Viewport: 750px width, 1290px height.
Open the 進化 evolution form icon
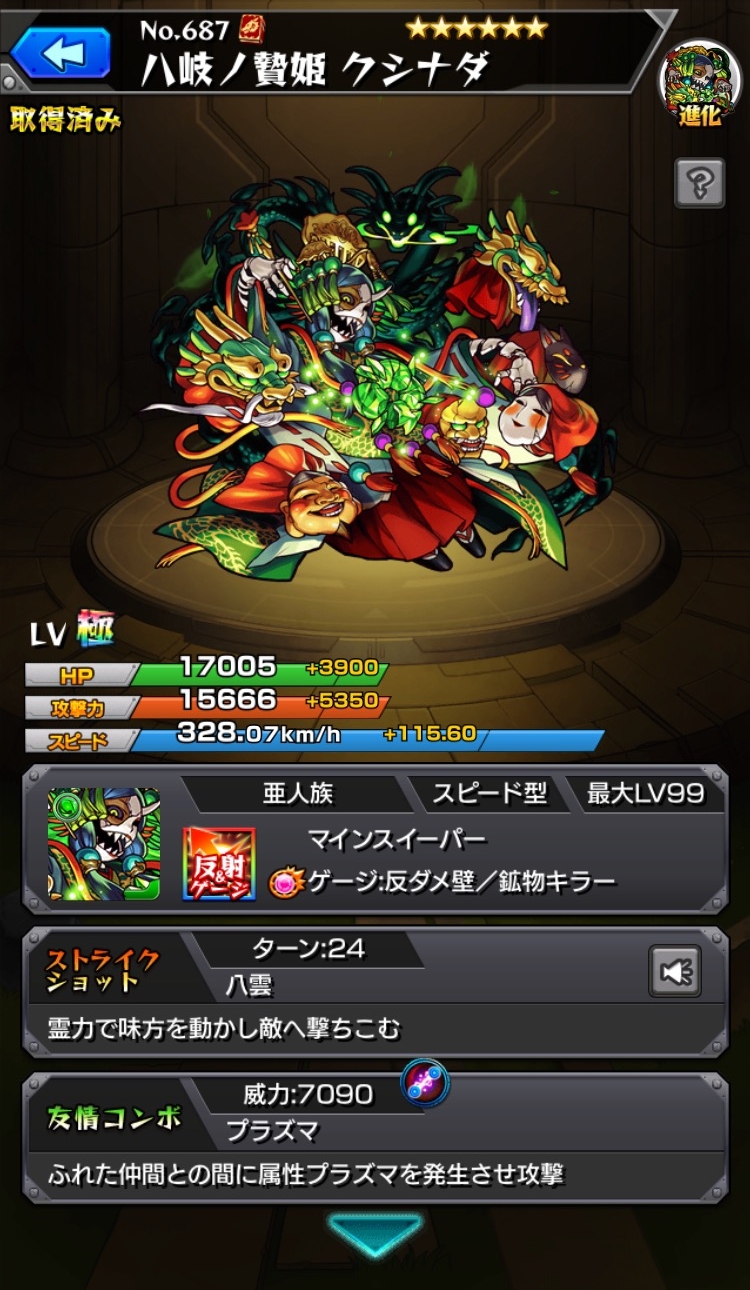click(700, 85)
